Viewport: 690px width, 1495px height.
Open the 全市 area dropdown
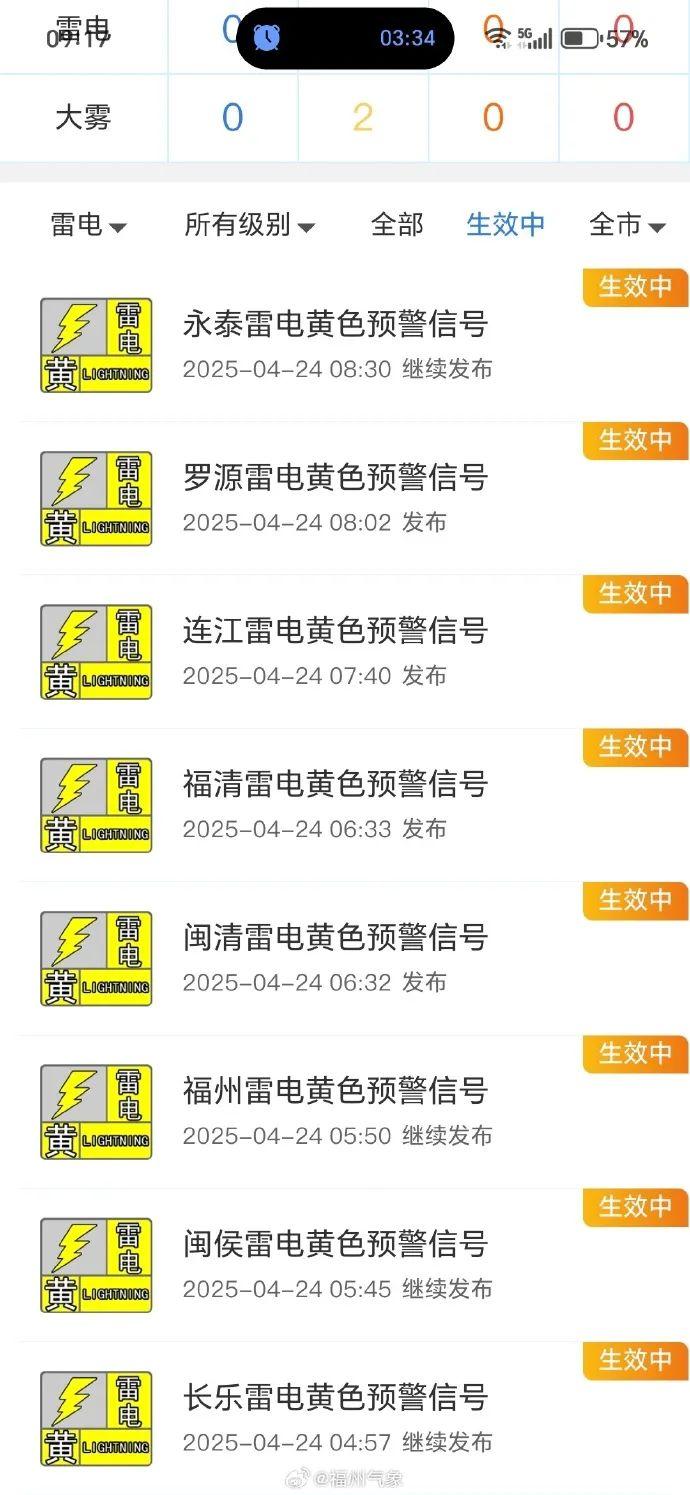click(x=628, y=225)
